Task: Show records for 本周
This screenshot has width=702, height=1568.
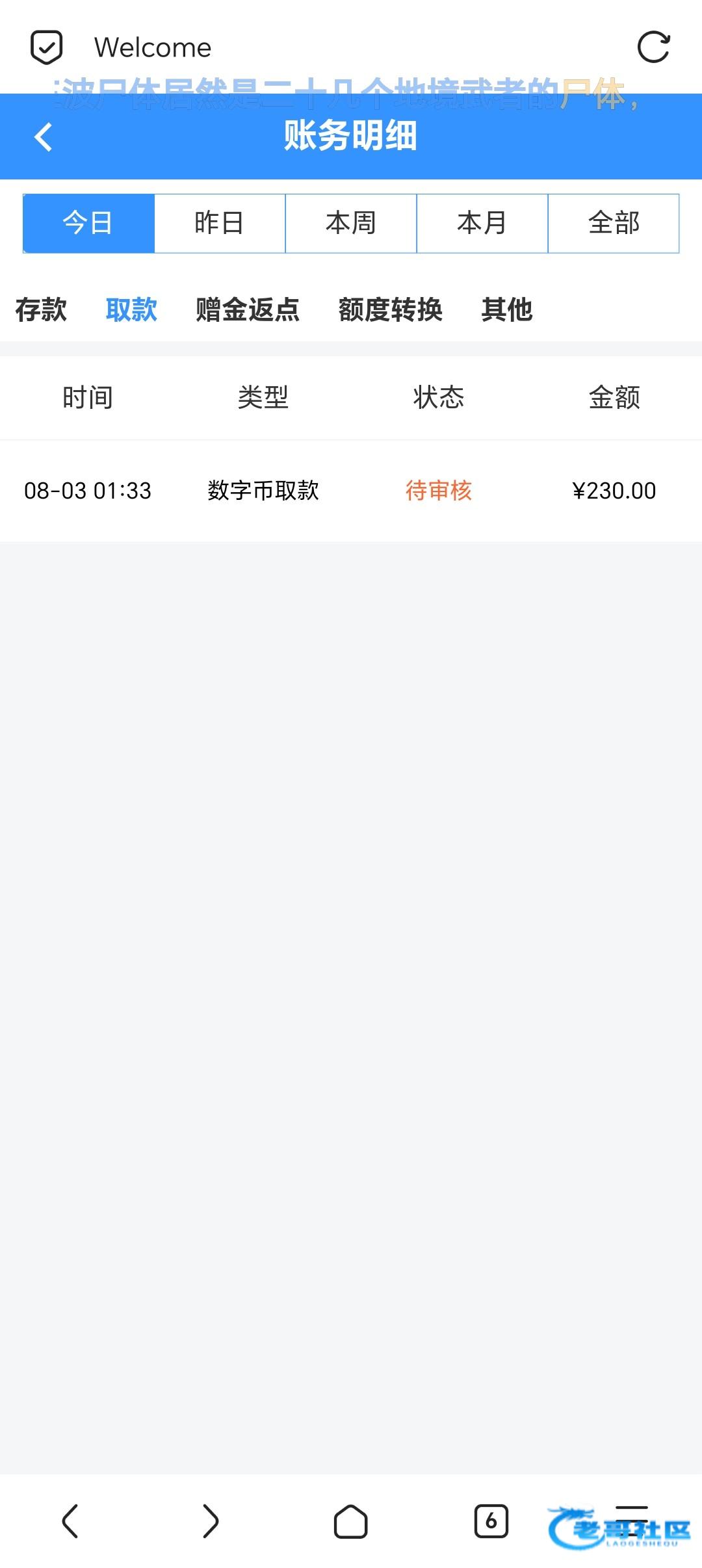Action: 351,223
